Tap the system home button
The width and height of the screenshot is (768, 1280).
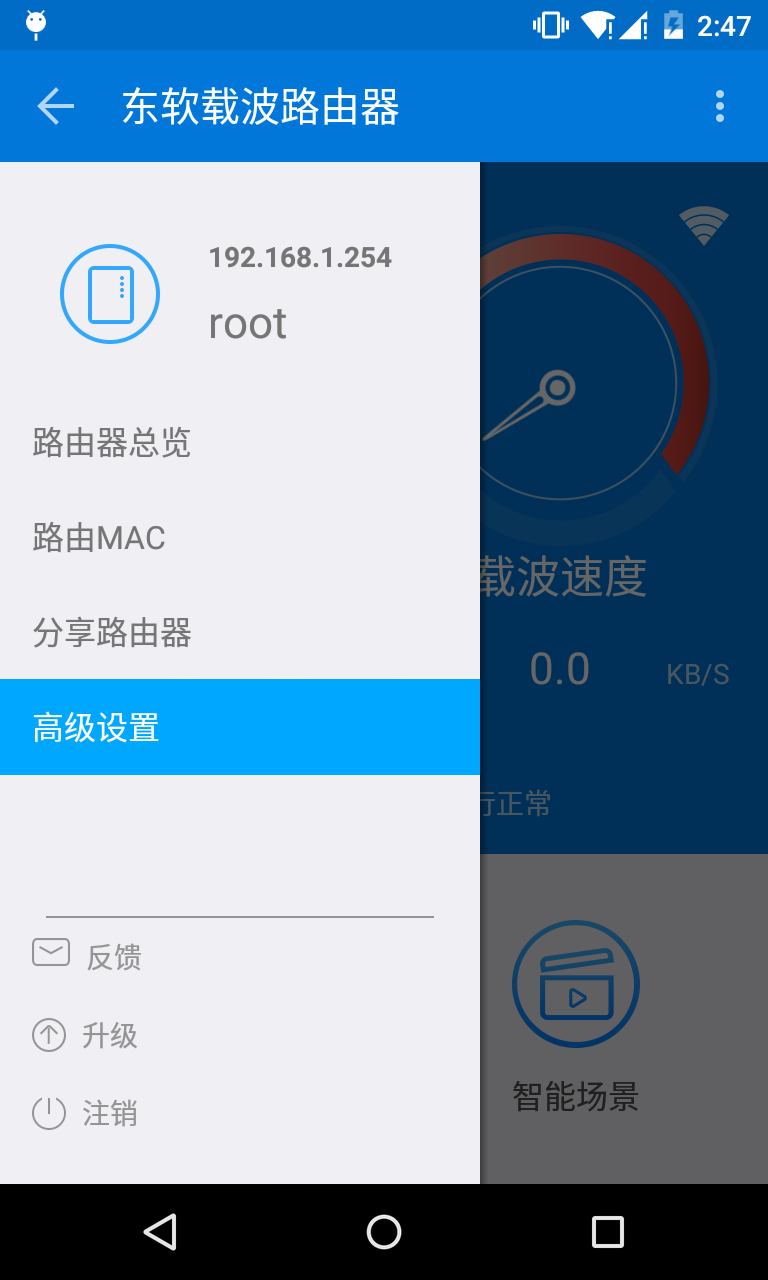click(x=384, y=1232)
